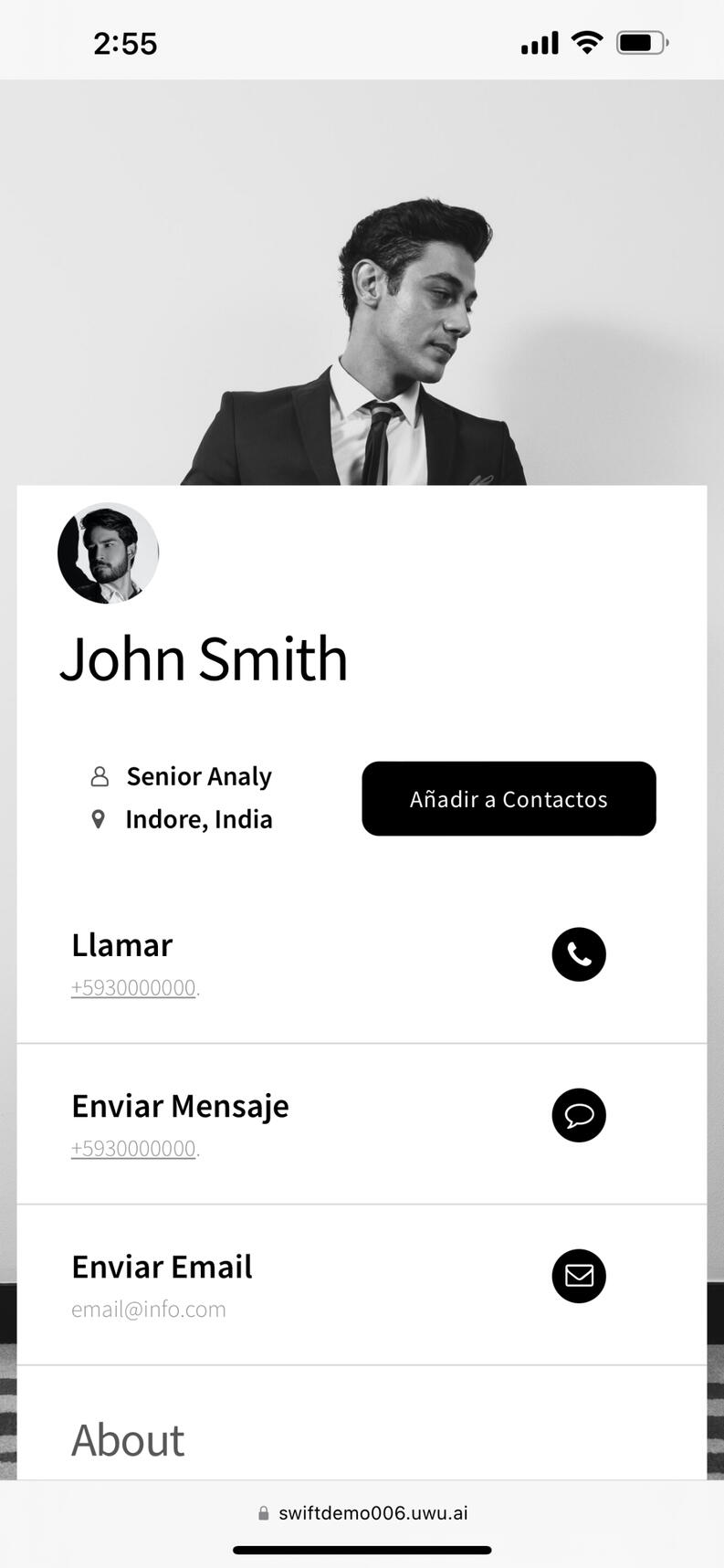724x1568 pixels.
Task: Tap the message bubble icon beside Enviar Mensaje
Action: click(579, 1115)
